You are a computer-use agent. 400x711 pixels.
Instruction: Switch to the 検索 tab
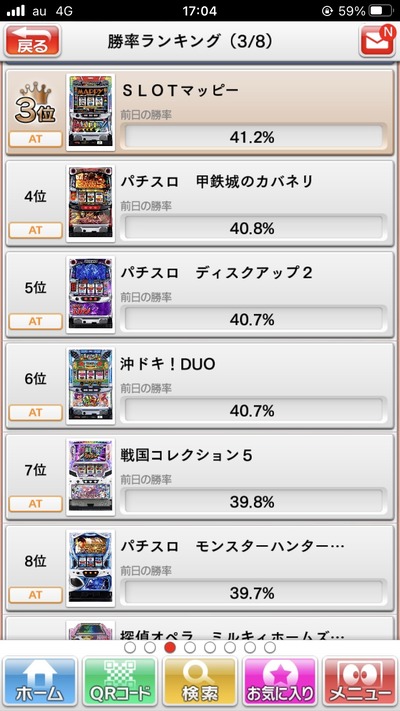[x=200, y=682]
